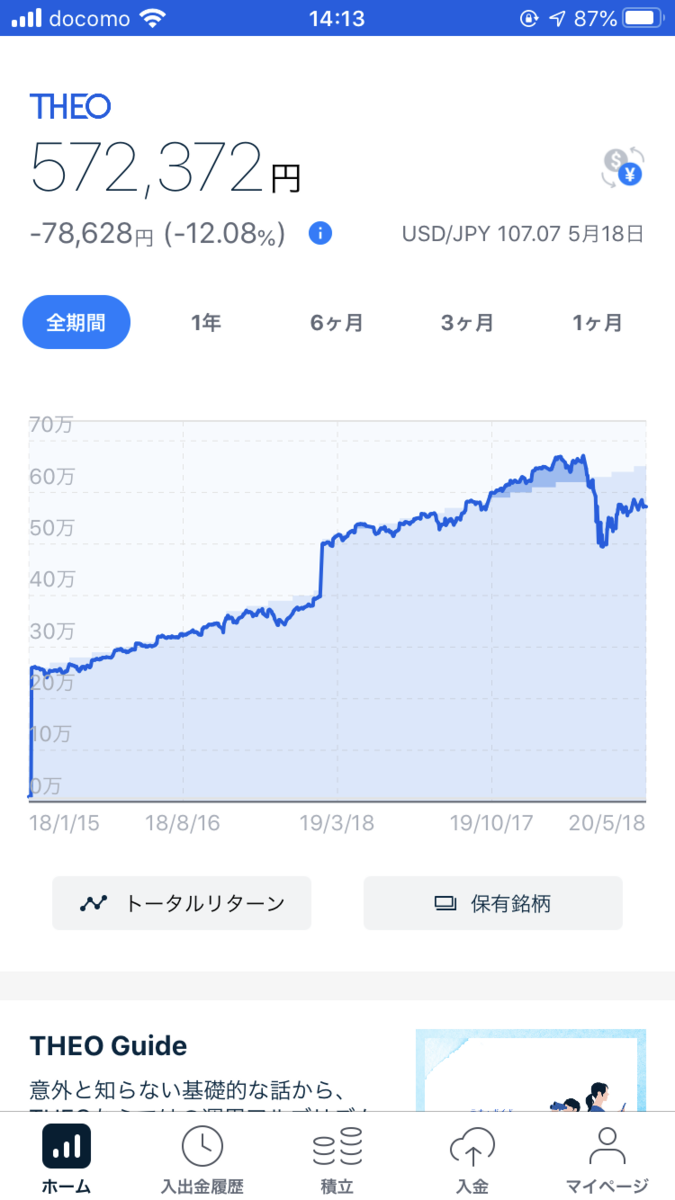Open the THEO Guide card
This screenshot has width=675, height=1200.
coord(337,1070)
